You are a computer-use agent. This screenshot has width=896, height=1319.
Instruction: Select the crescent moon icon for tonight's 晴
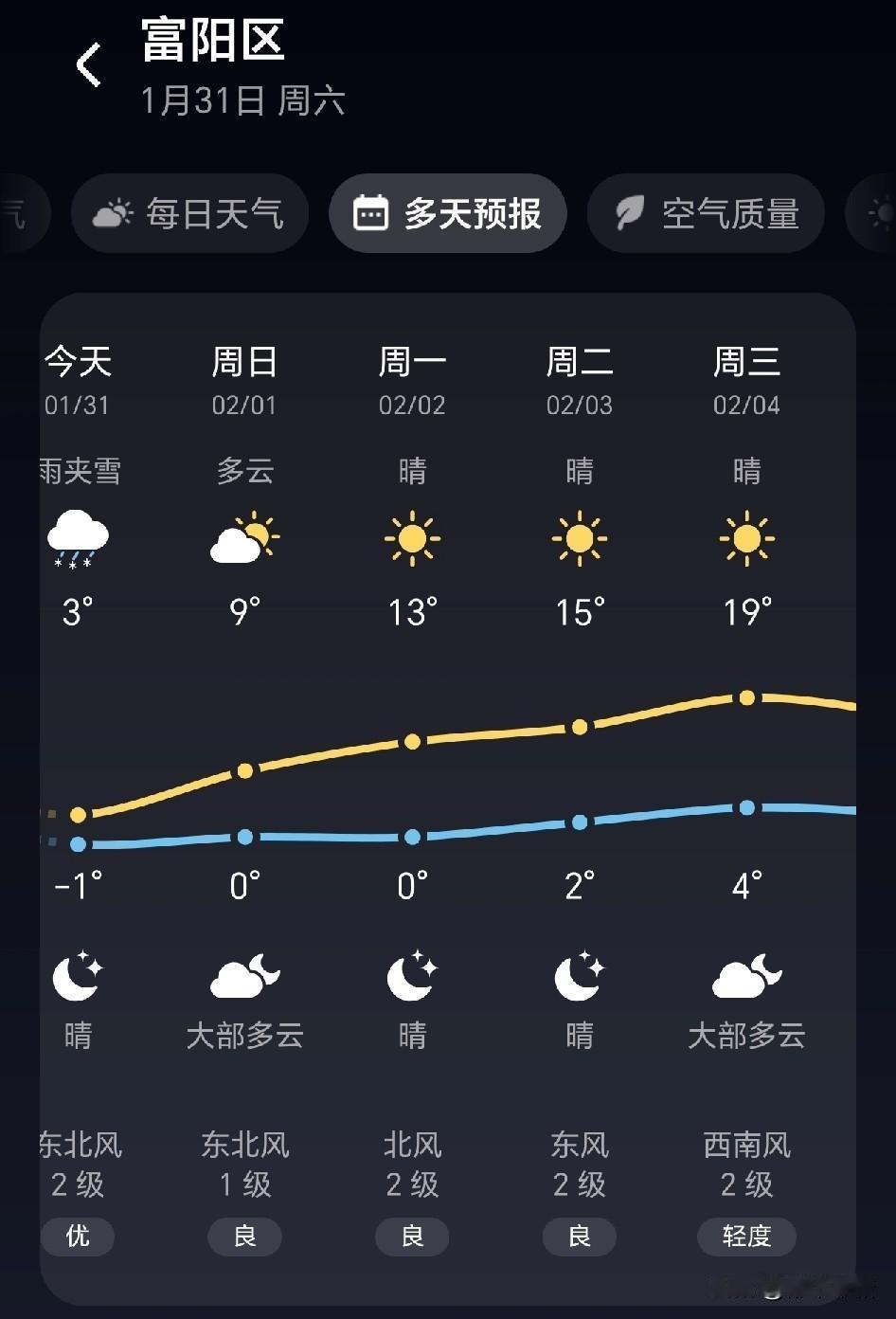click(x=77, y=976)
